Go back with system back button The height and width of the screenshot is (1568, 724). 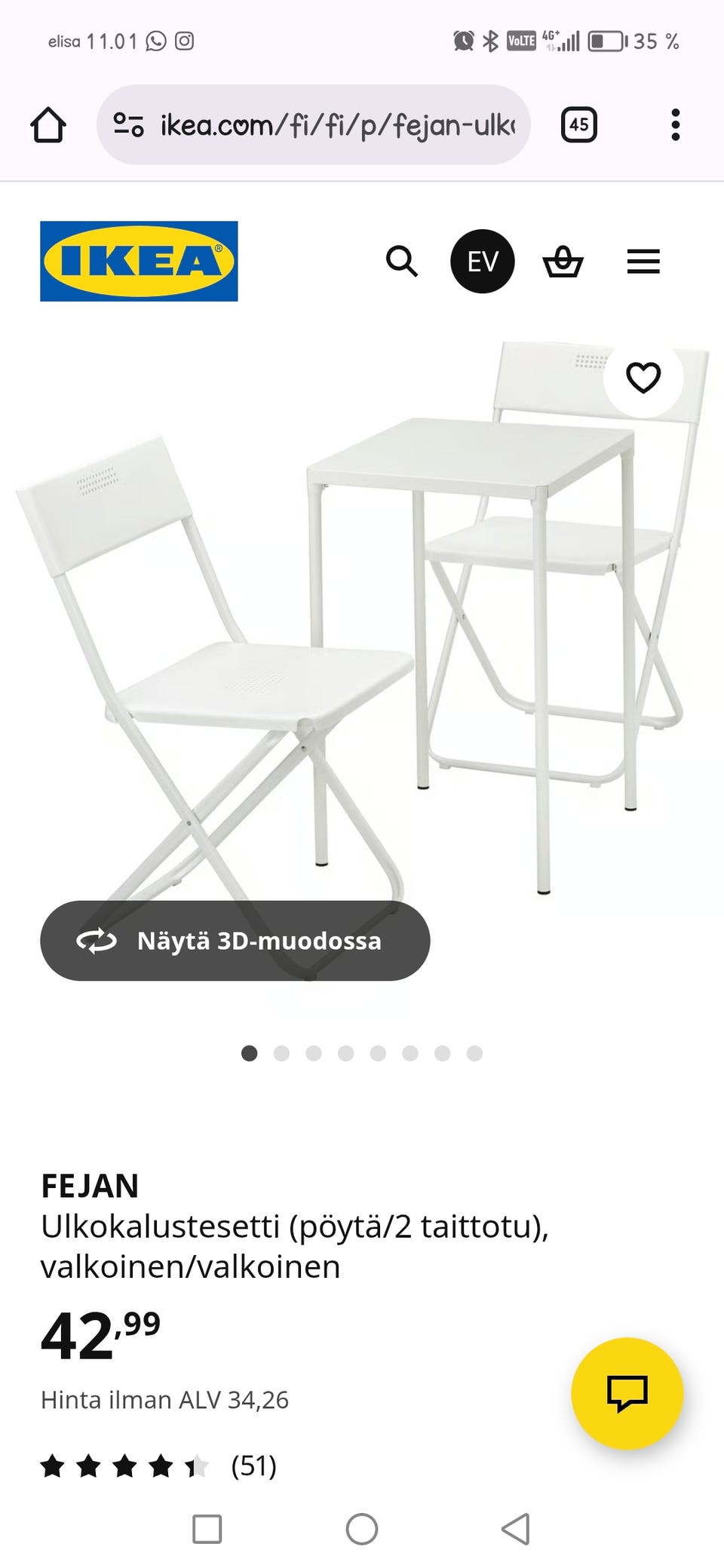[x=516, y=1530]
